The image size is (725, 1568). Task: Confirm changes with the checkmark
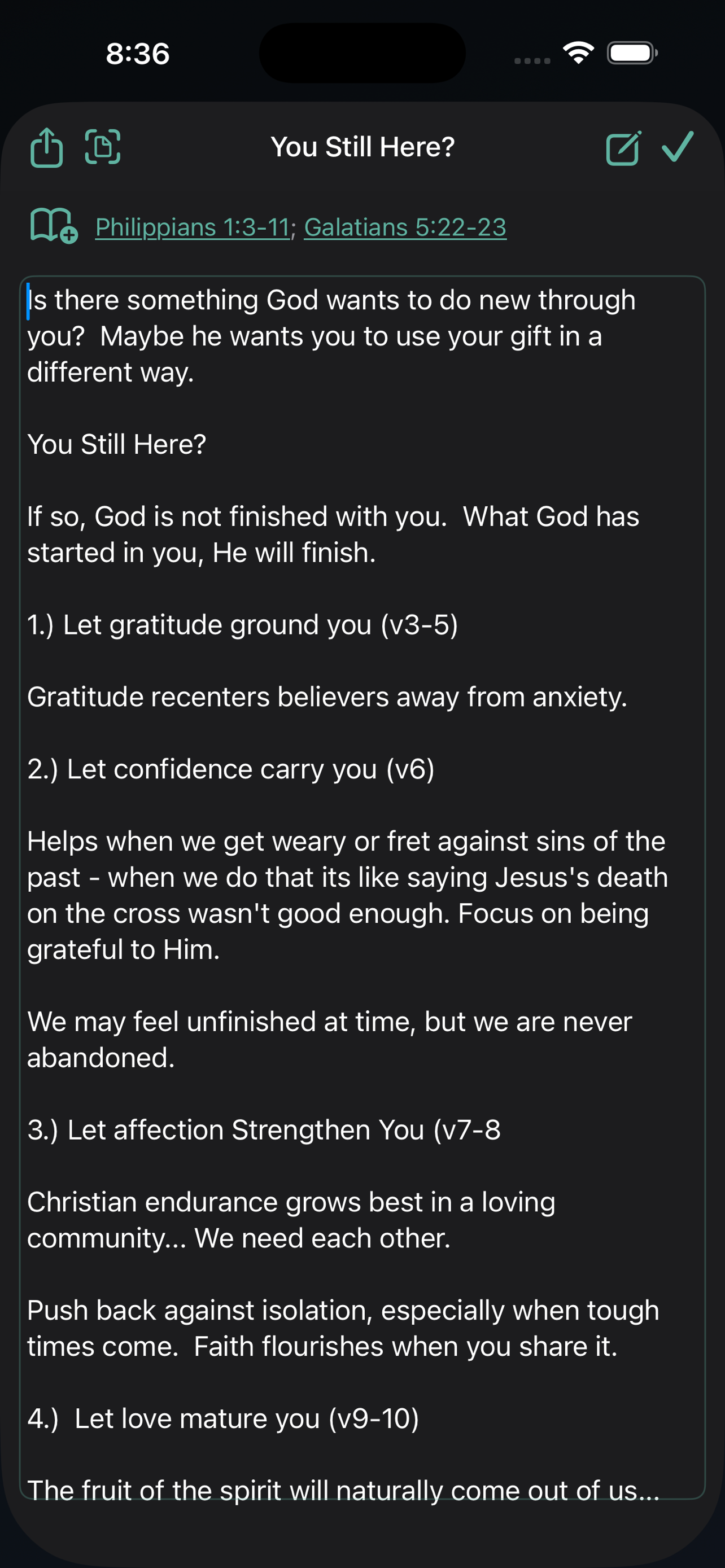[x=678, y=148]
